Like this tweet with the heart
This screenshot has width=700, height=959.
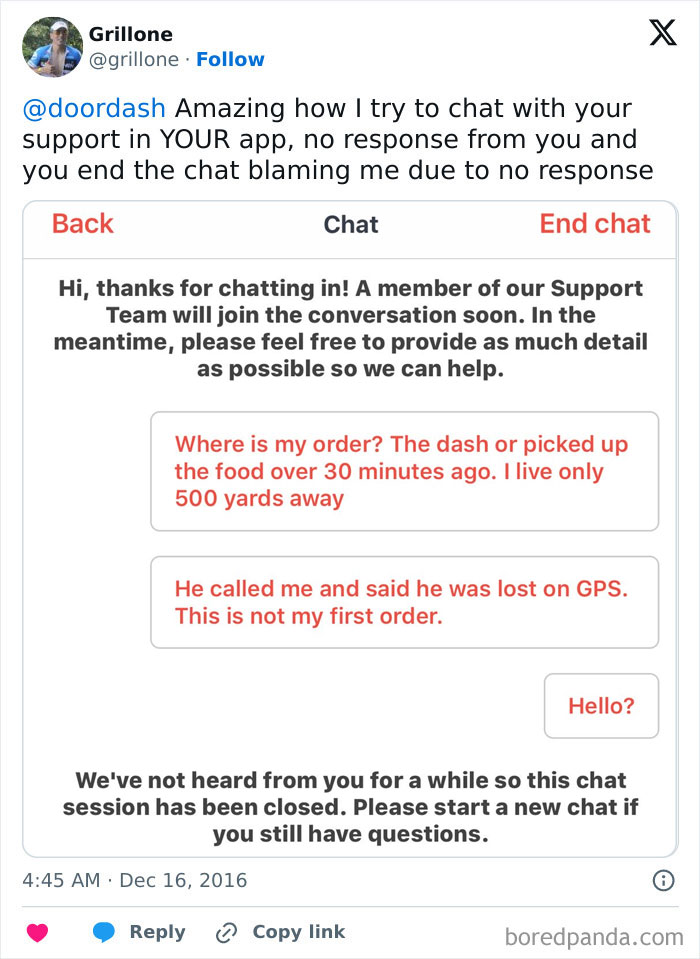coord(37,932)
